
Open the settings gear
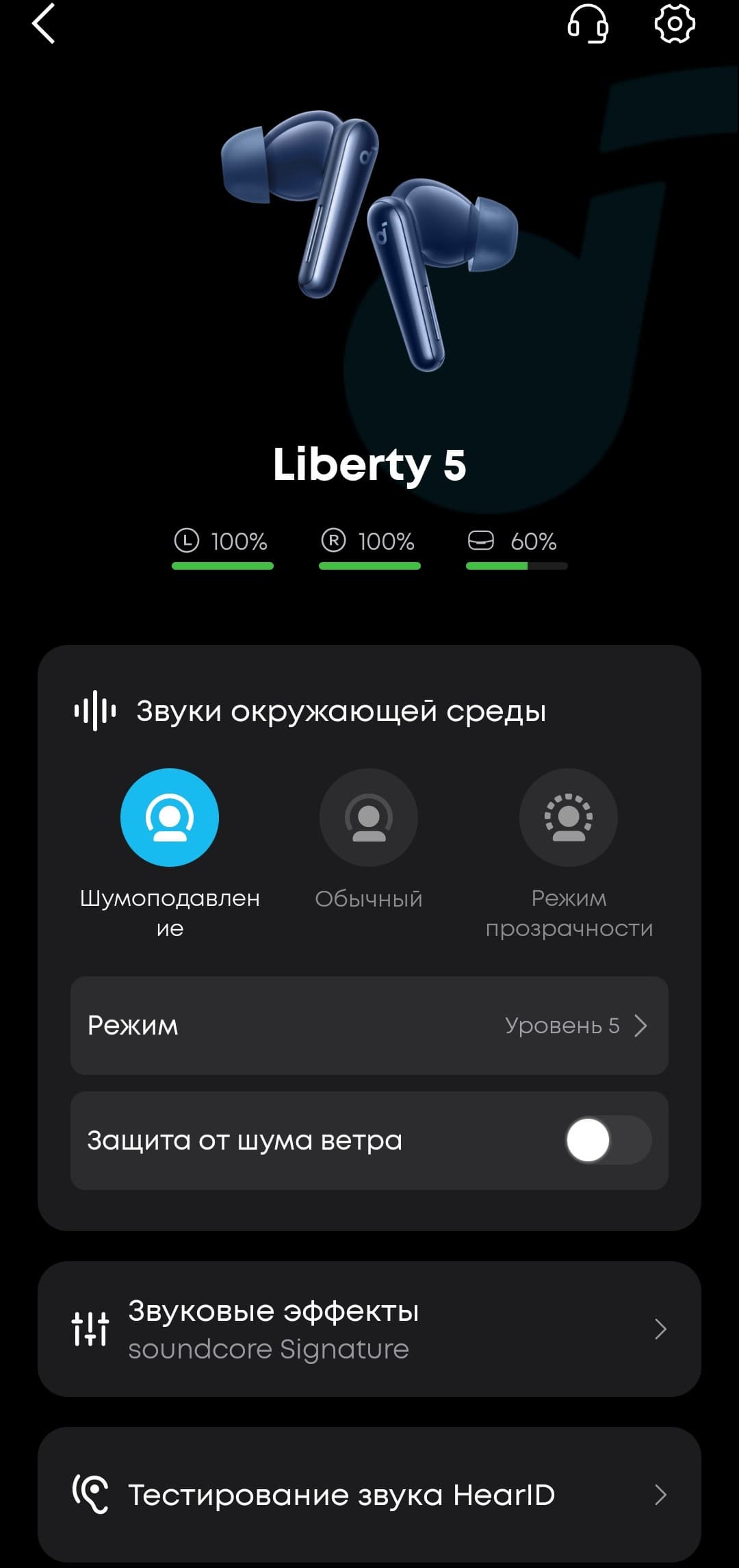click(x=675, y=24)
